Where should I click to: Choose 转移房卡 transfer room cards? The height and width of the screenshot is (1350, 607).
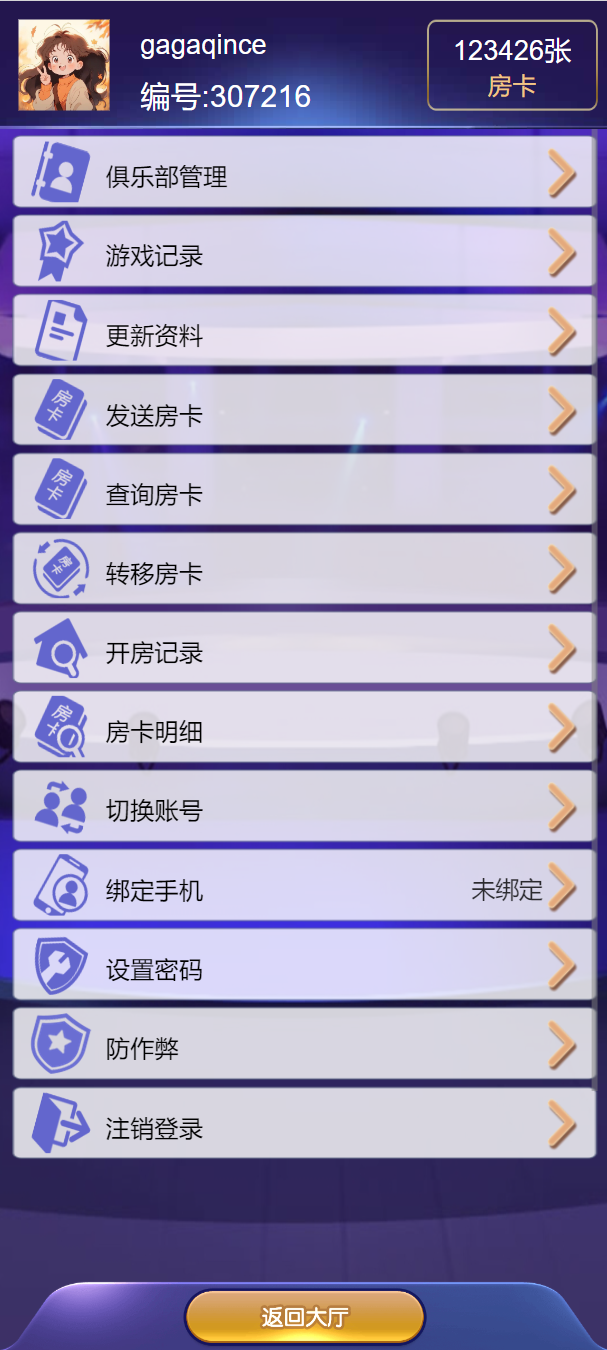(x=304, y=568)
